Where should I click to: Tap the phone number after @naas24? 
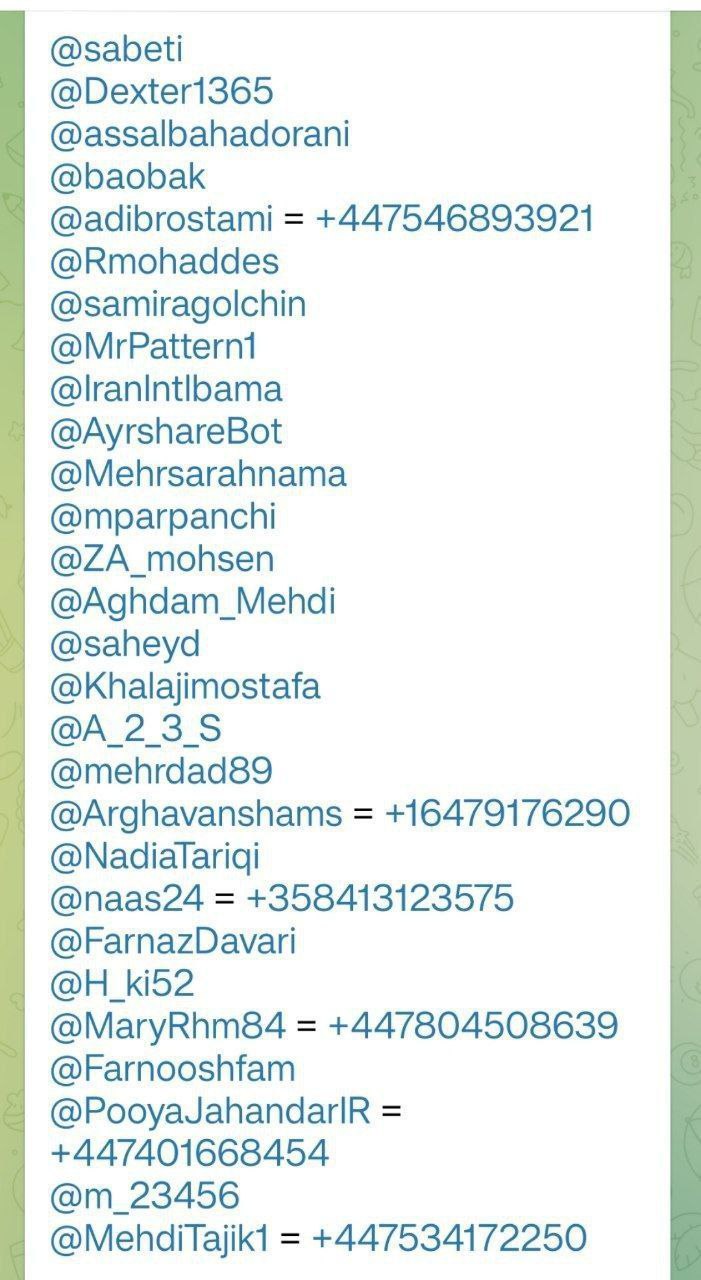379,898
